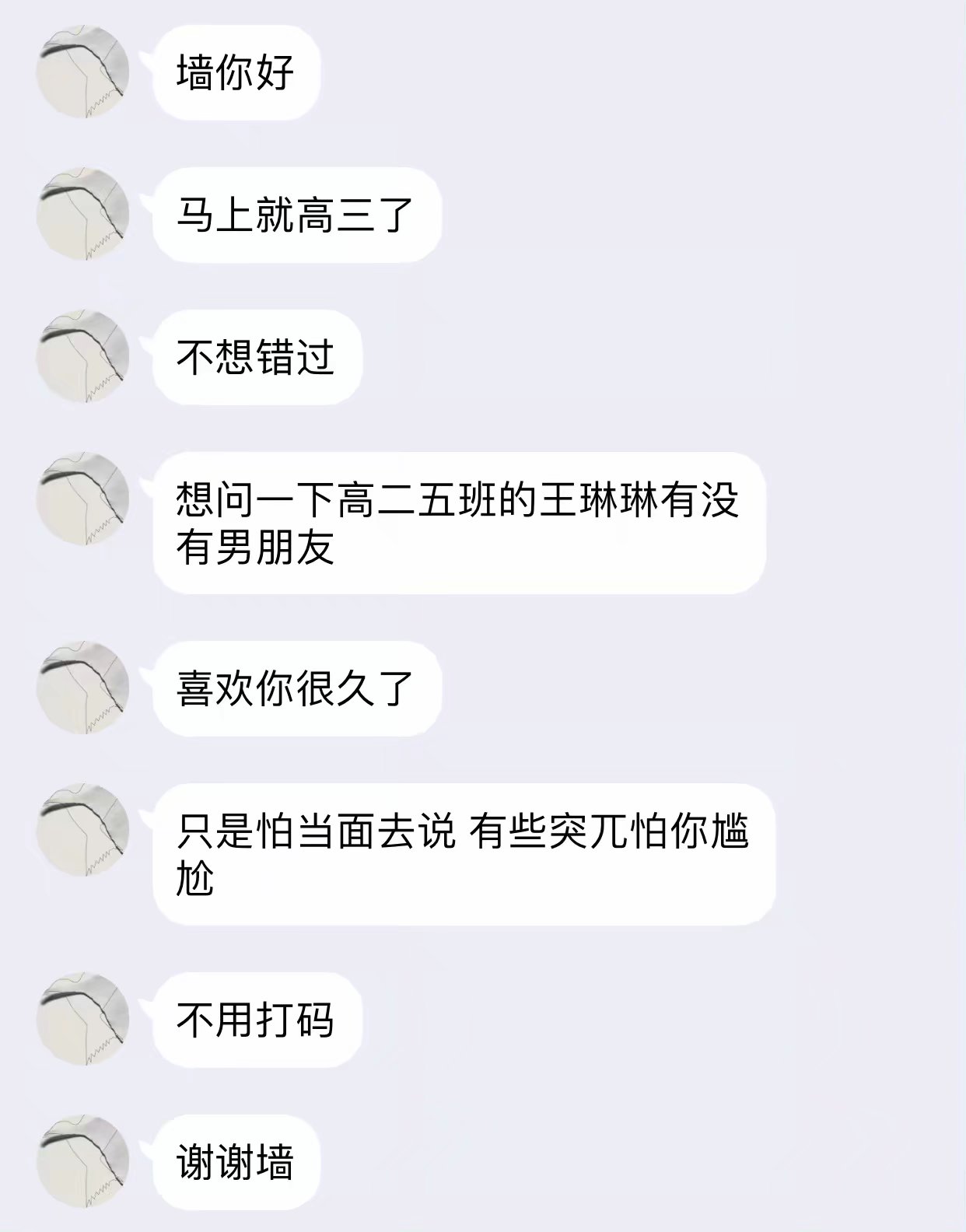Tap the avatar next to "马上就高三了"
The width and height of the screenshot is (966, 1232).
coord(82,214)
